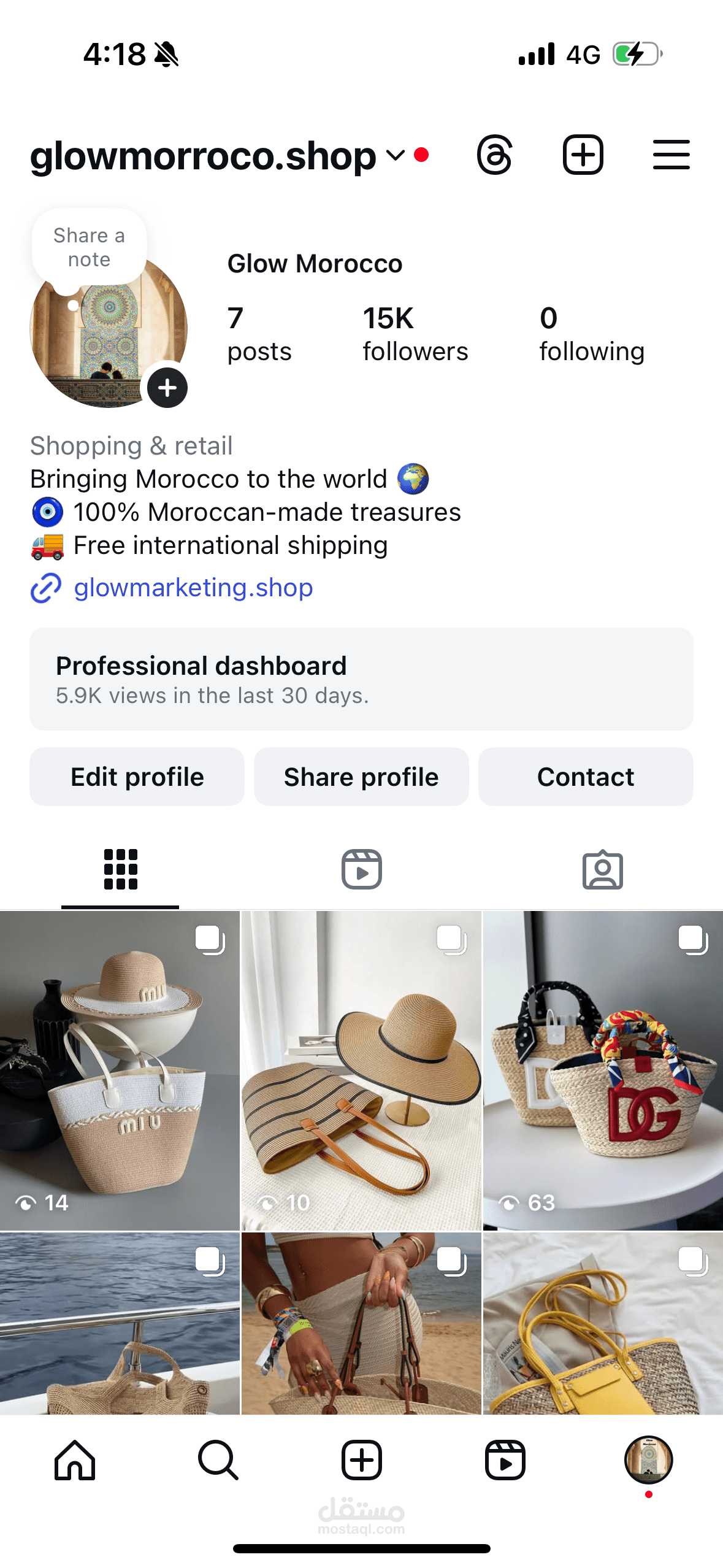Add a story via the profile picture plus badge

pos(167,388)
